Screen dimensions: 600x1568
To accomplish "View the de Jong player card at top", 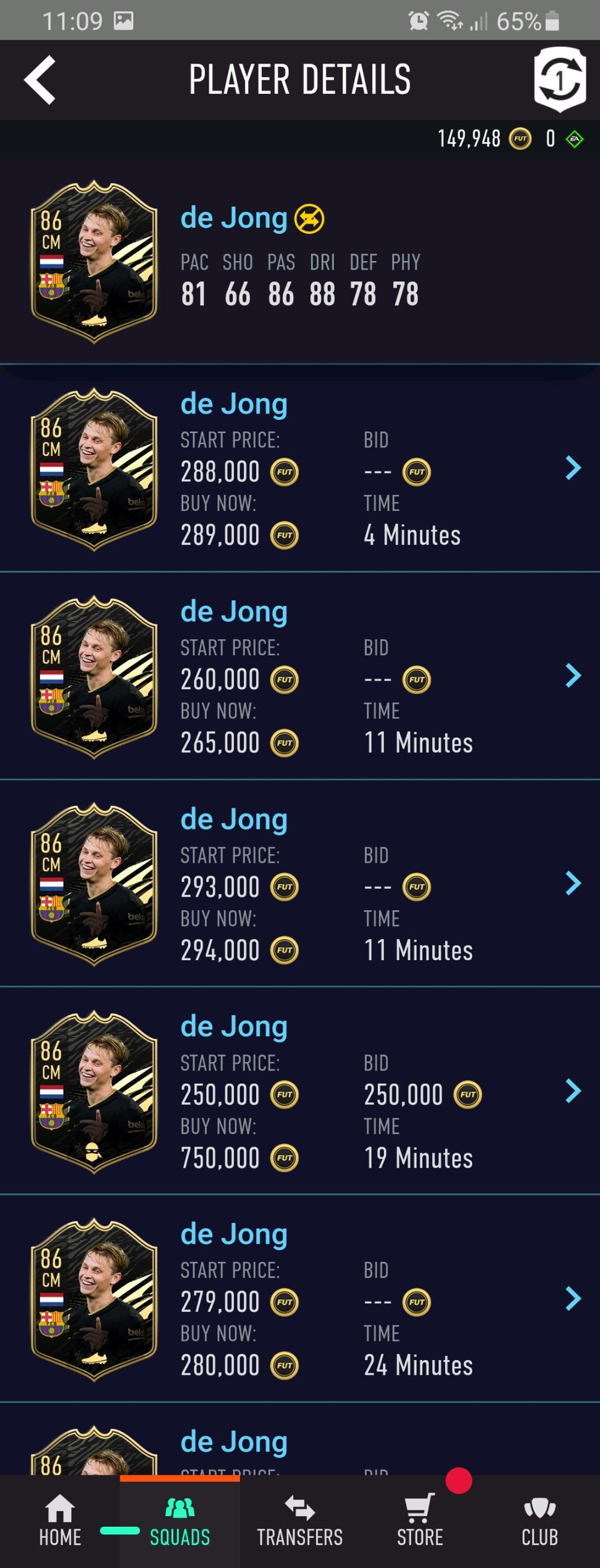I will point(94,262).
